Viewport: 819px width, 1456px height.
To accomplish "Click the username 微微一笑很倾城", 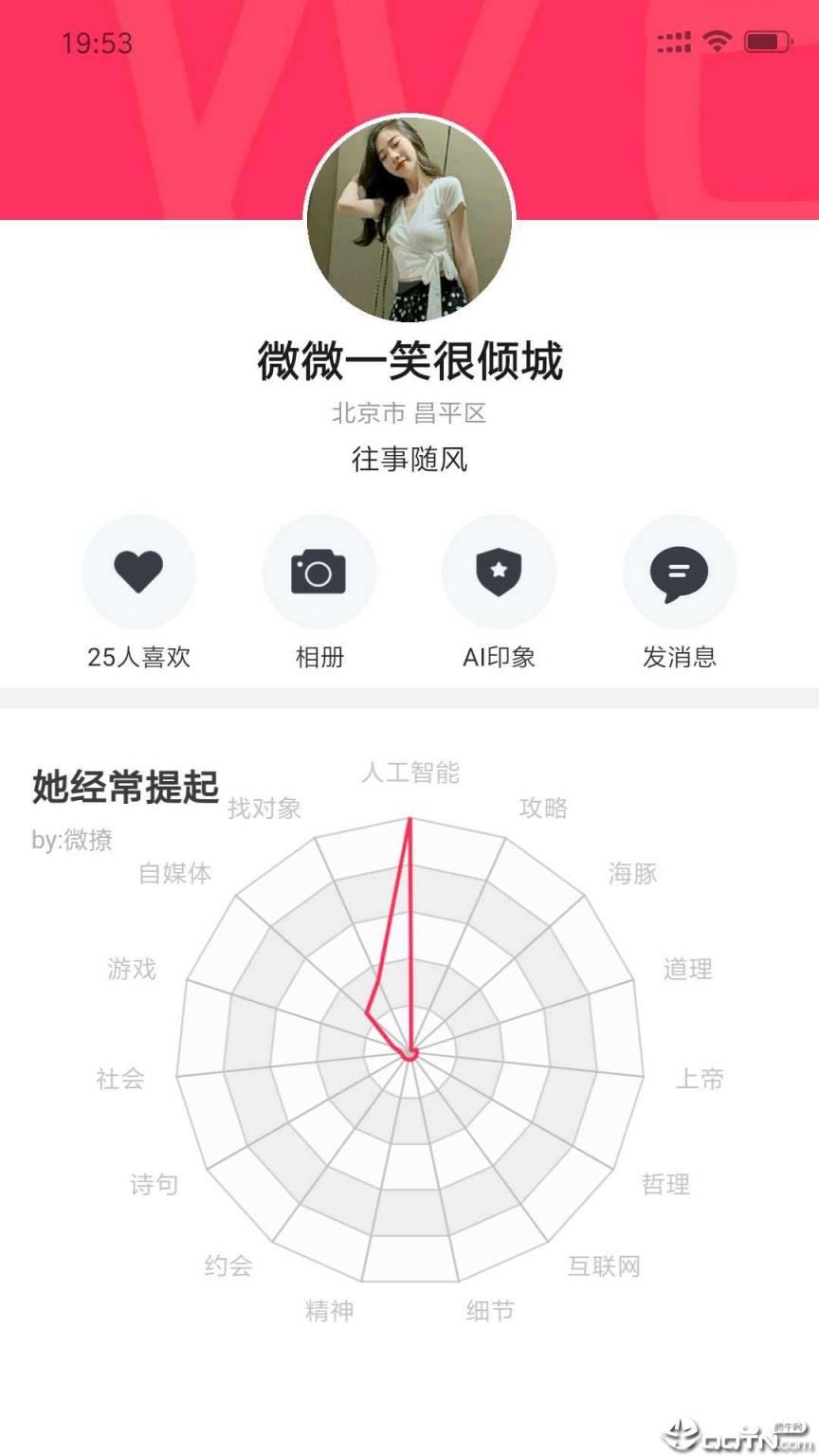I will pos(408,361).
